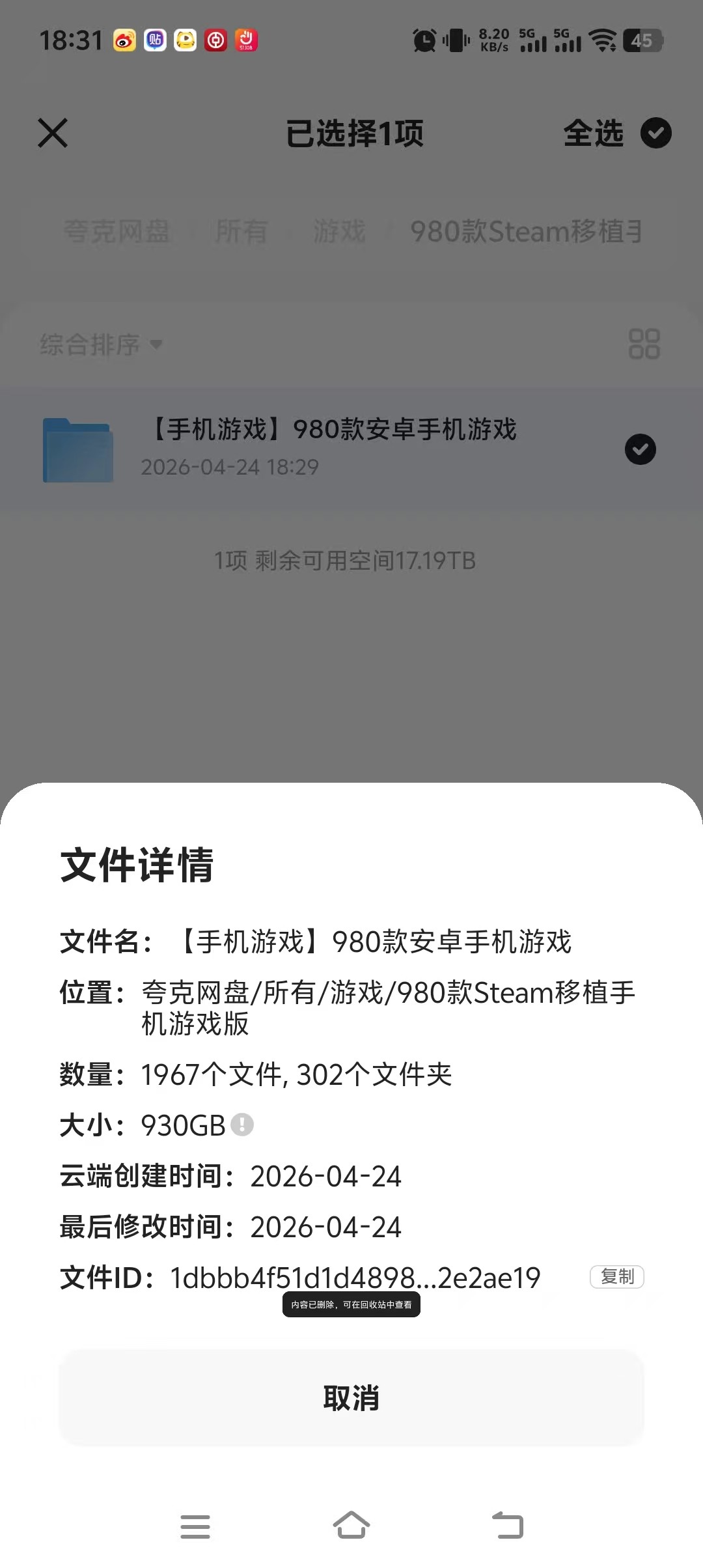Tap the info icon next to 930GB

[x=242, y=1125]
